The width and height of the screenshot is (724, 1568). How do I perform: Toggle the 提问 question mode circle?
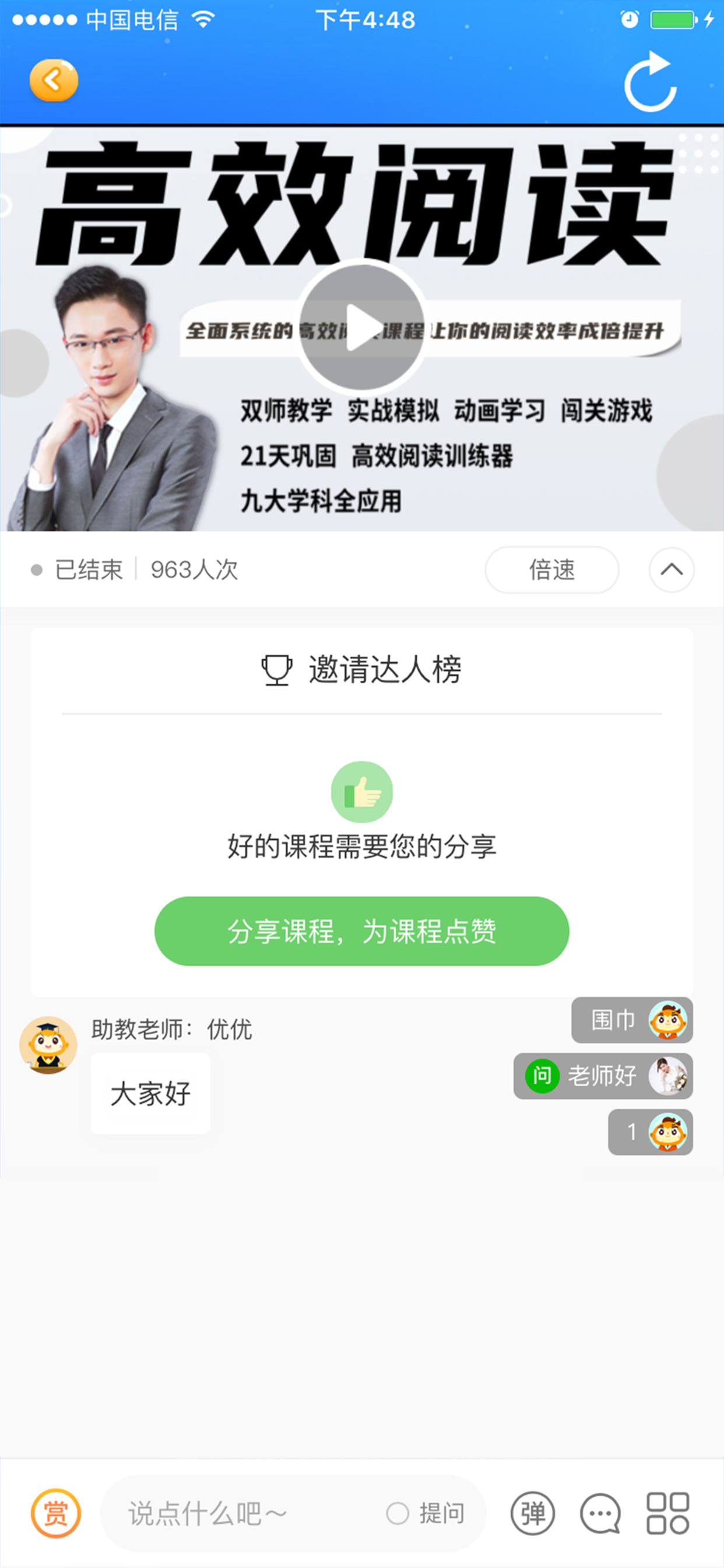(x=399, y=1514)
